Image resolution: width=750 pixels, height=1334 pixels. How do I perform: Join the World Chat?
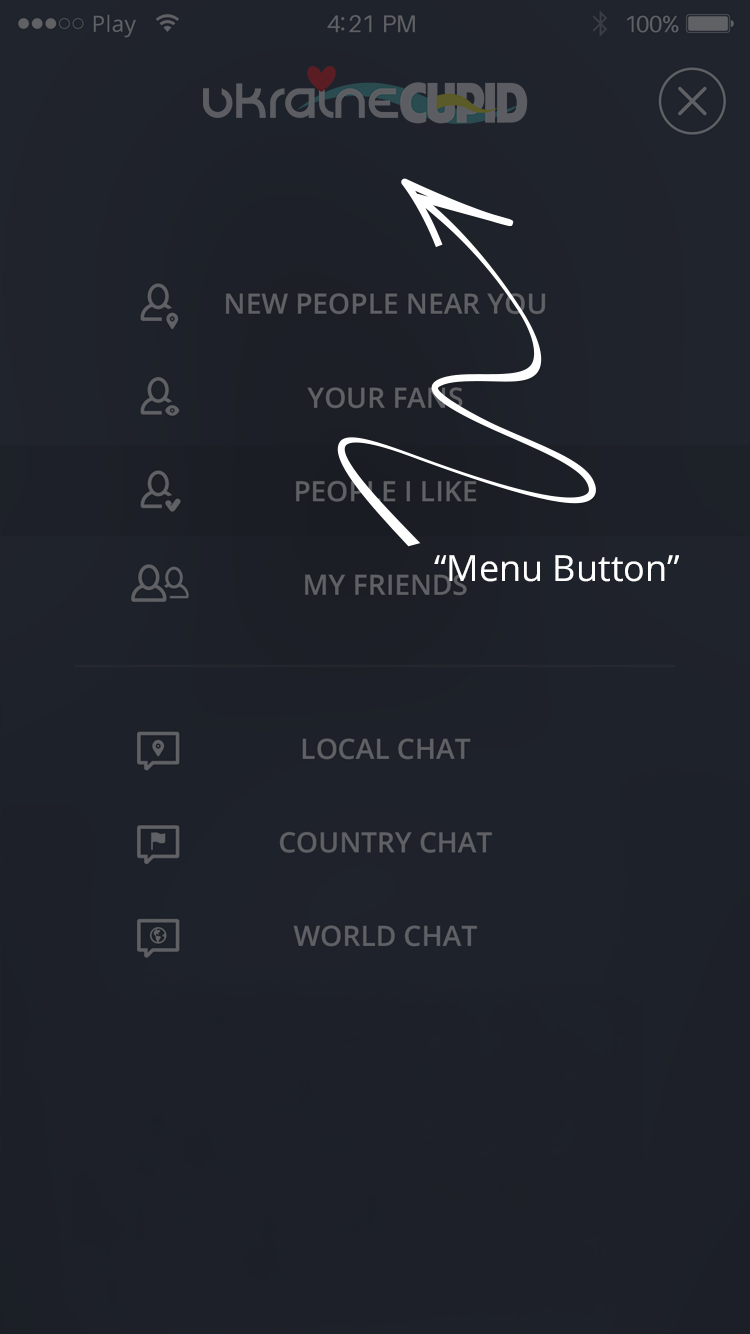[386, 937]
